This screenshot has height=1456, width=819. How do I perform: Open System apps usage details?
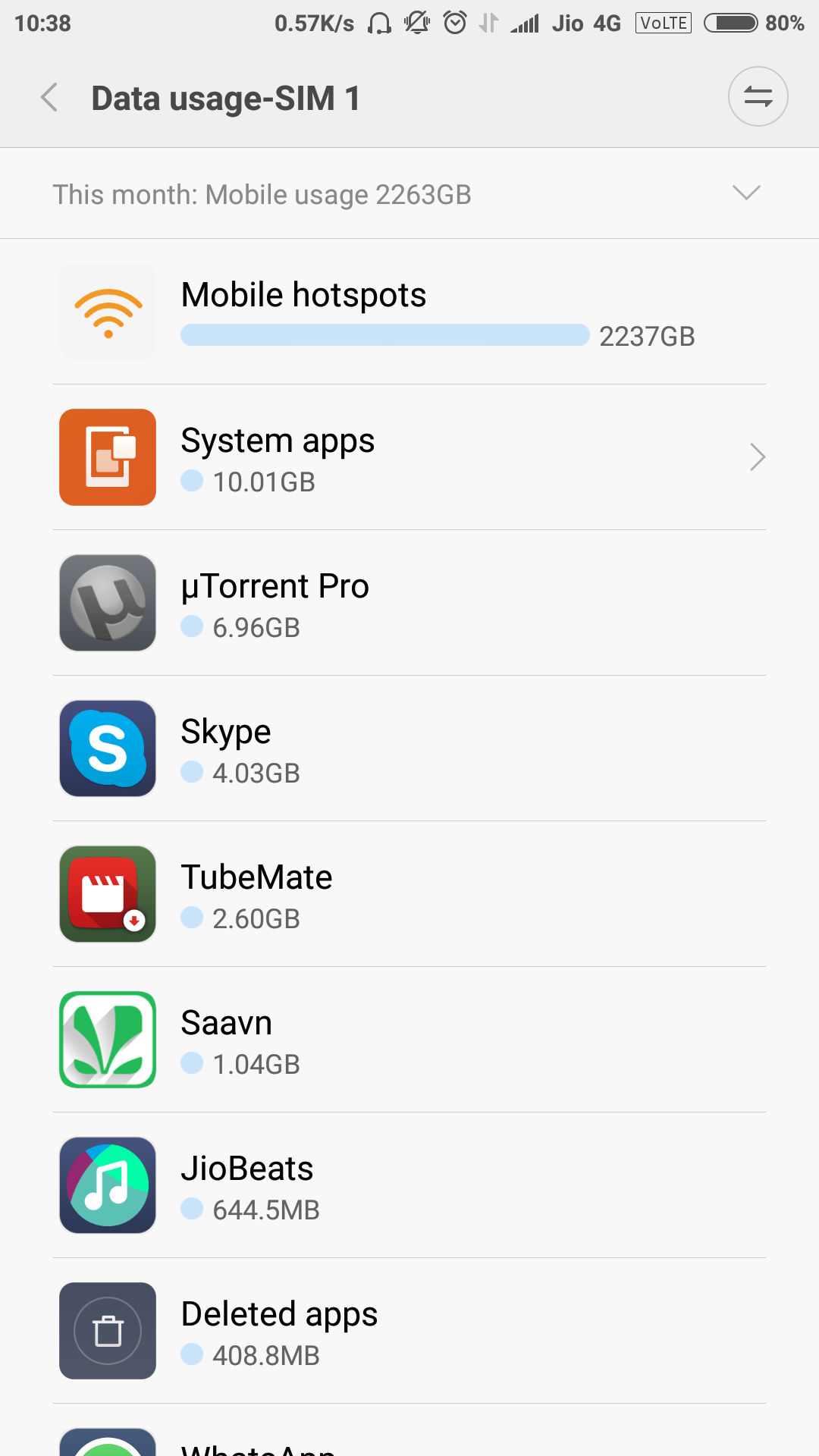tap(409, 457)
